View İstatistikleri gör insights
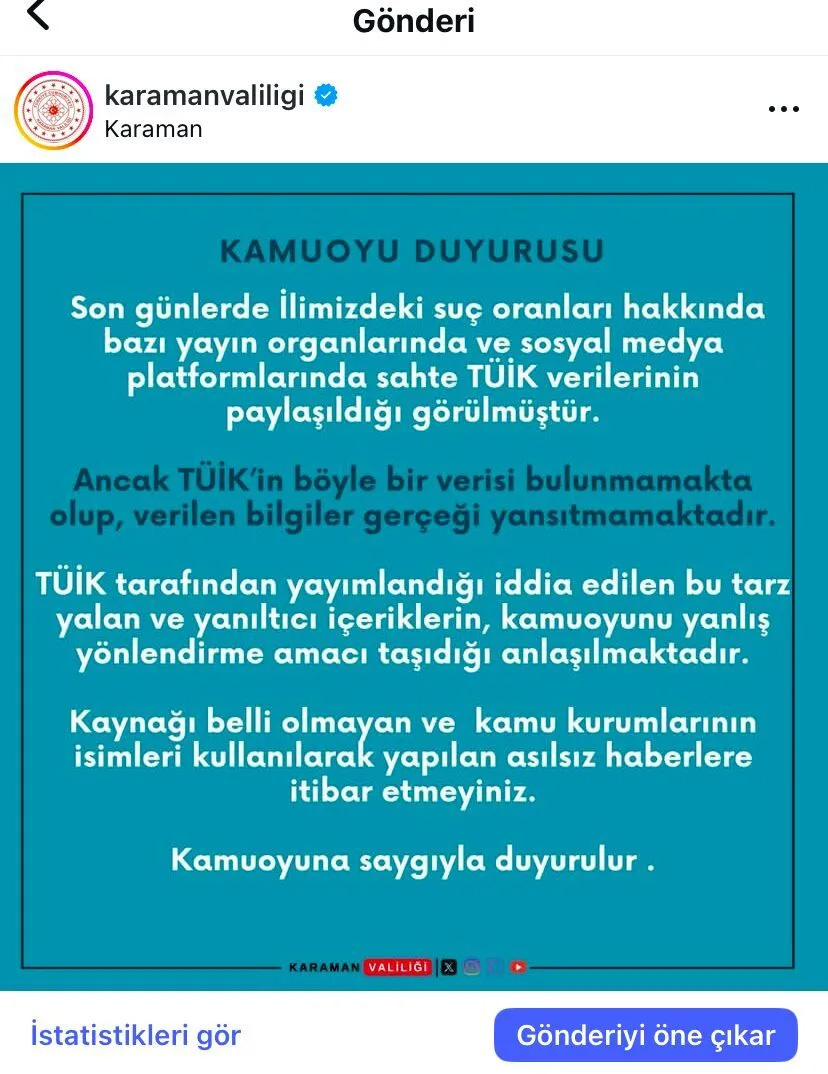828x1074 pixels. point(135,1035)
